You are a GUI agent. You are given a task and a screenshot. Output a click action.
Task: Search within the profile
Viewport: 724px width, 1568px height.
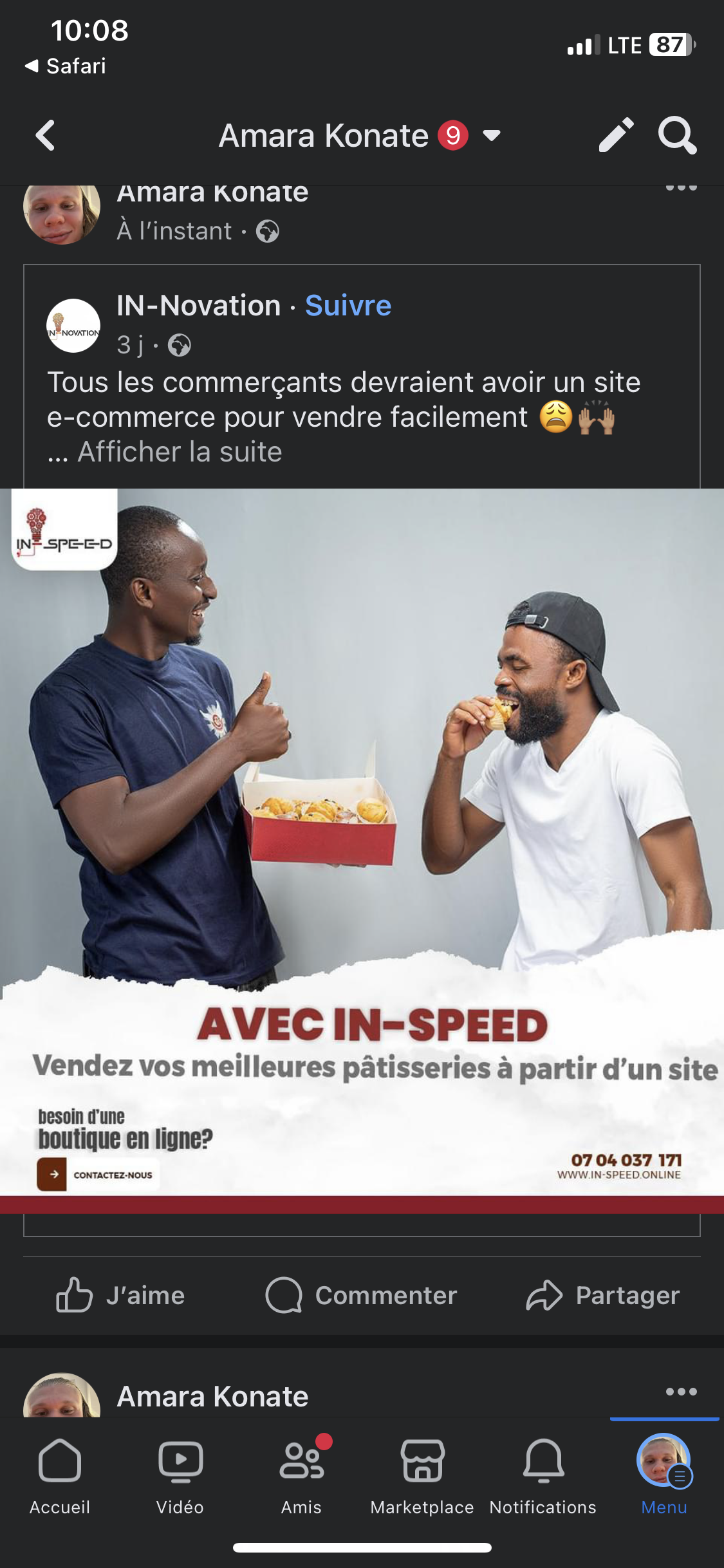(x=677, y=136)
